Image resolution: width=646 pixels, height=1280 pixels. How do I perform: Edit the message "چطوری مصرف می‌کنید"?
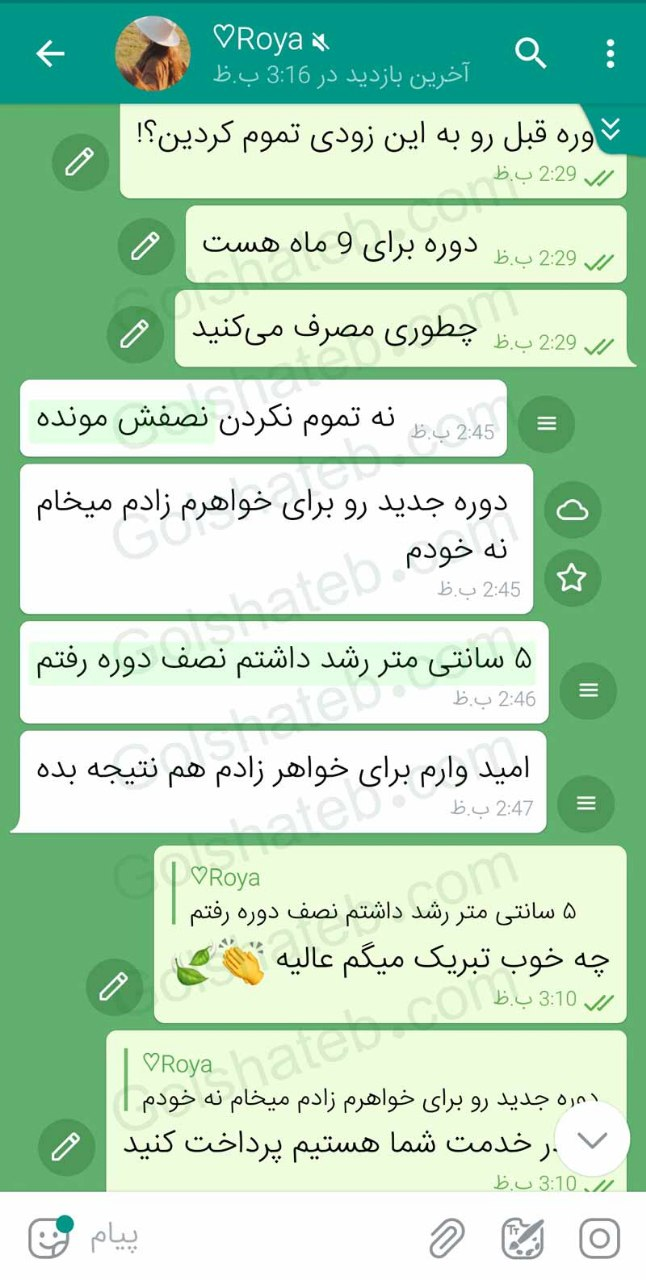pos(135,333)
